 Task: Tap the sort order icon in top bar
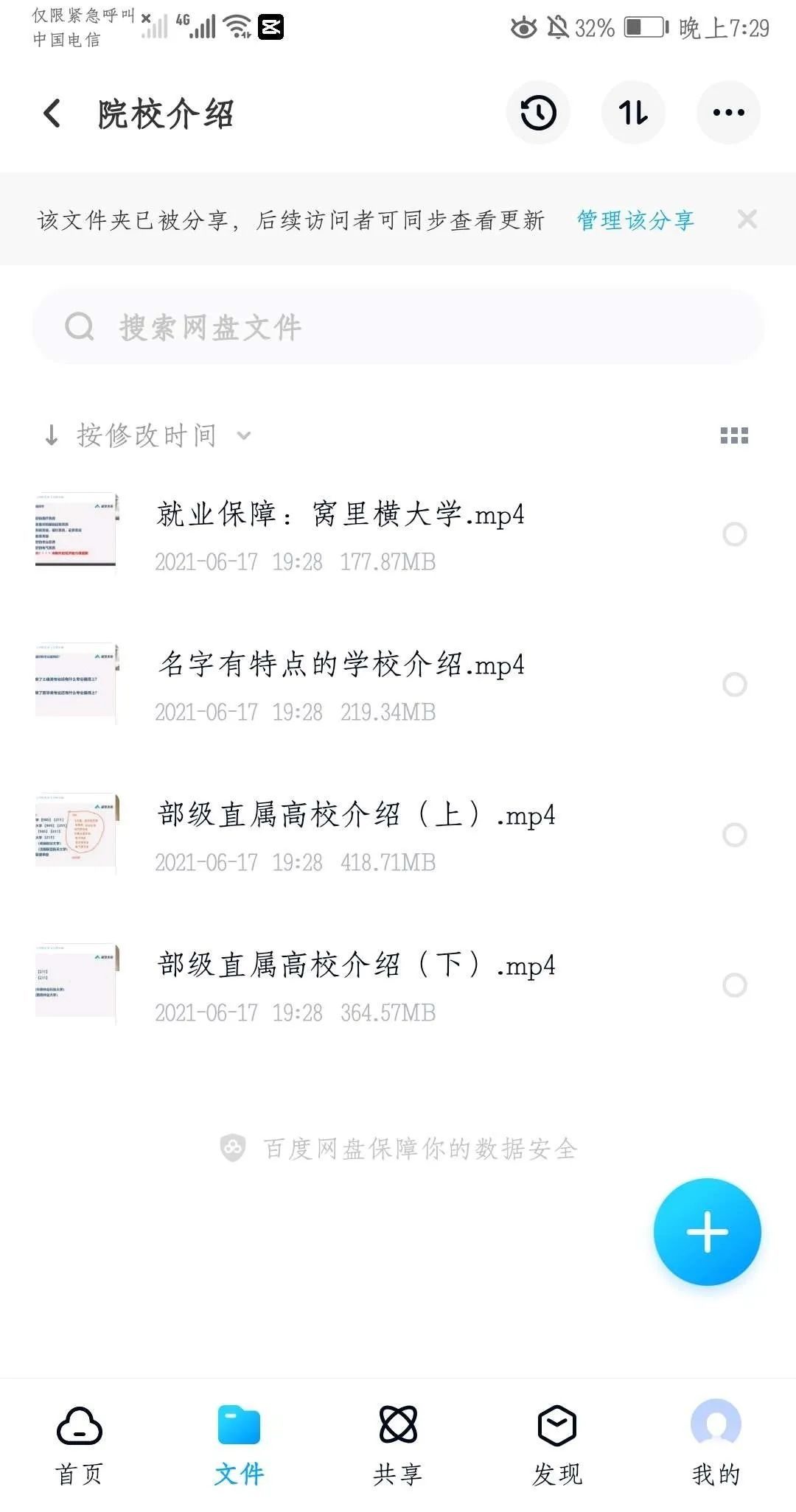point(634,112)
